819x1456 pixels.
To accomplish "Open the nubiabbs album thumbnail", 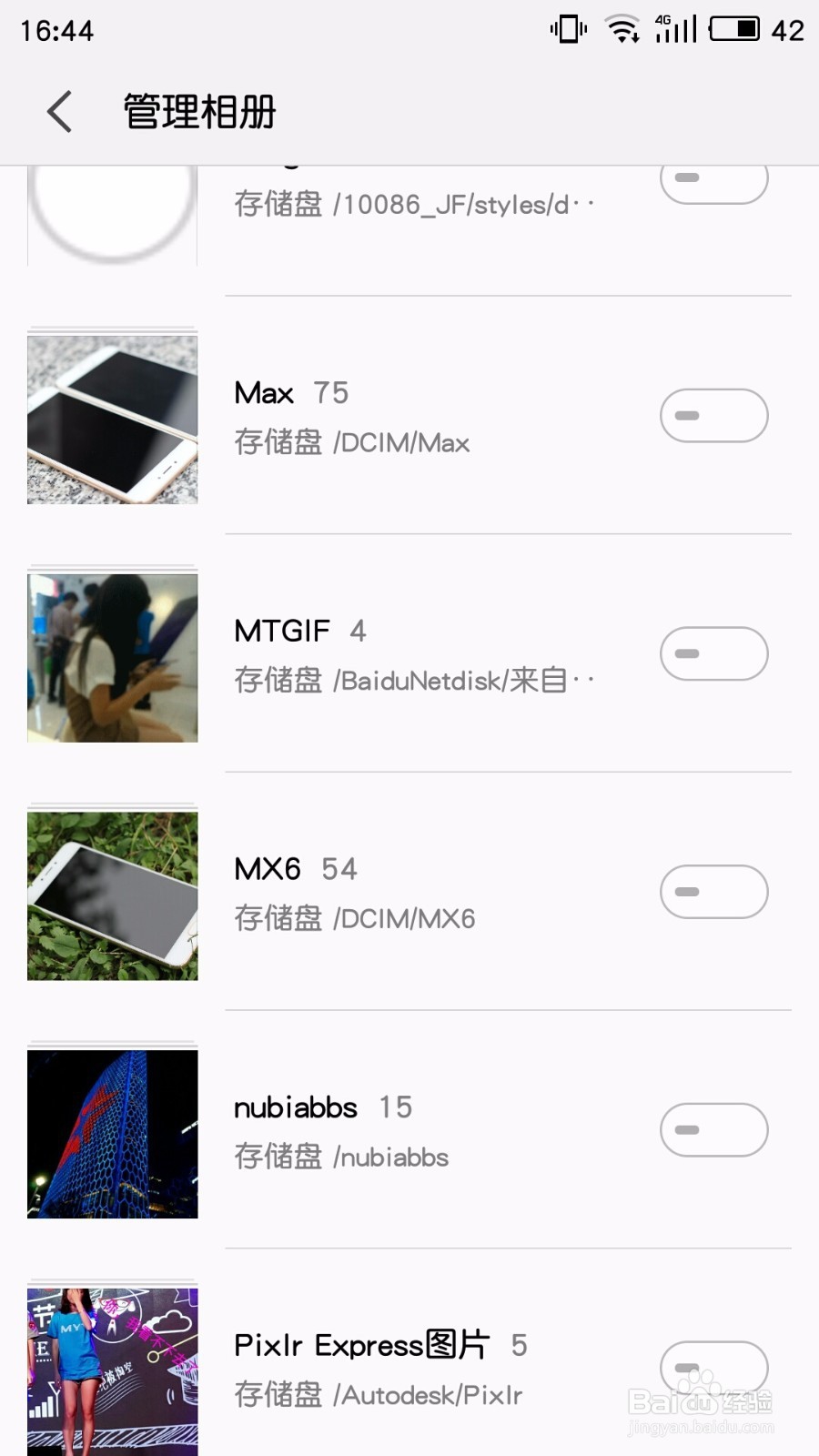I will coord(113,1134).
